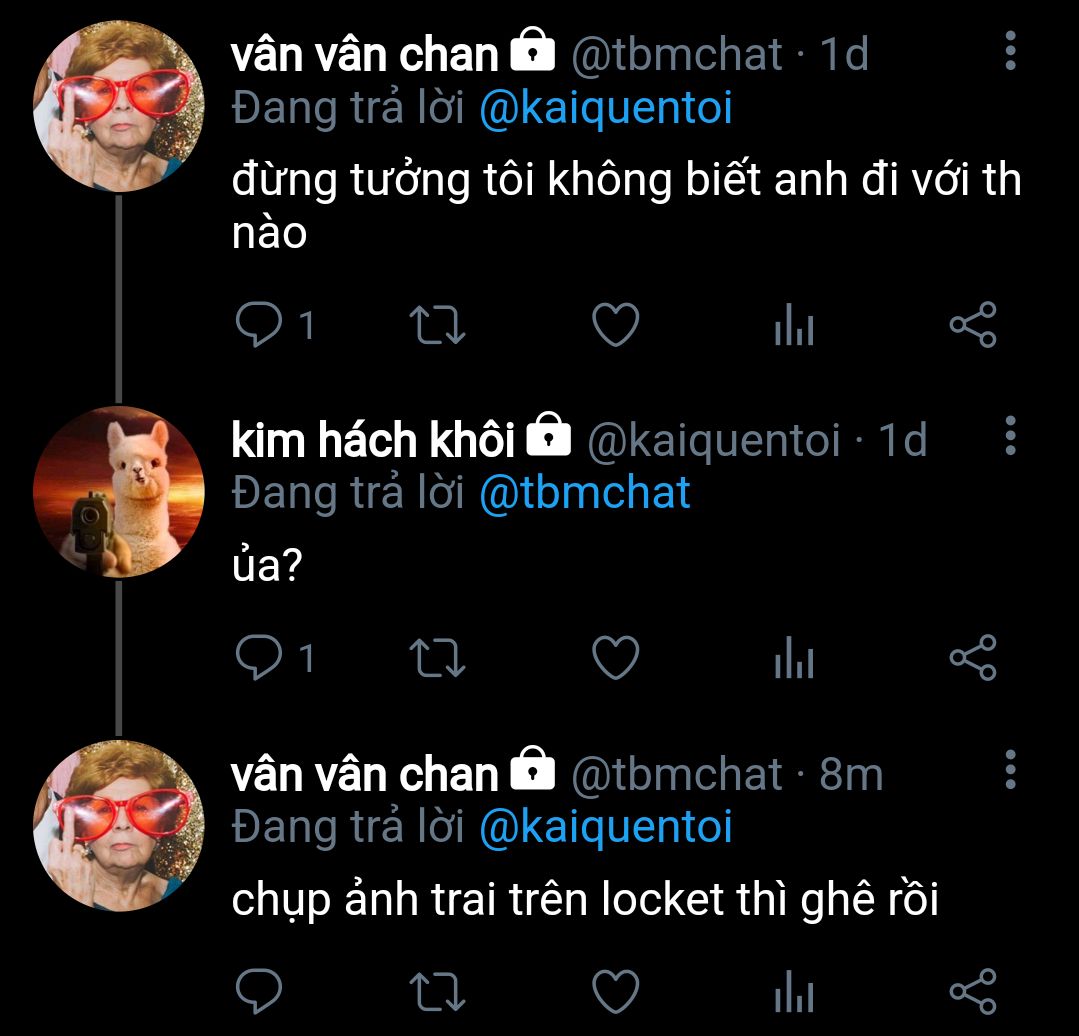Open @kaiquentoi mention in the 8m reply
Image resolution: width=1079 pixels, height=1036 pixels.
click(606, 826)
